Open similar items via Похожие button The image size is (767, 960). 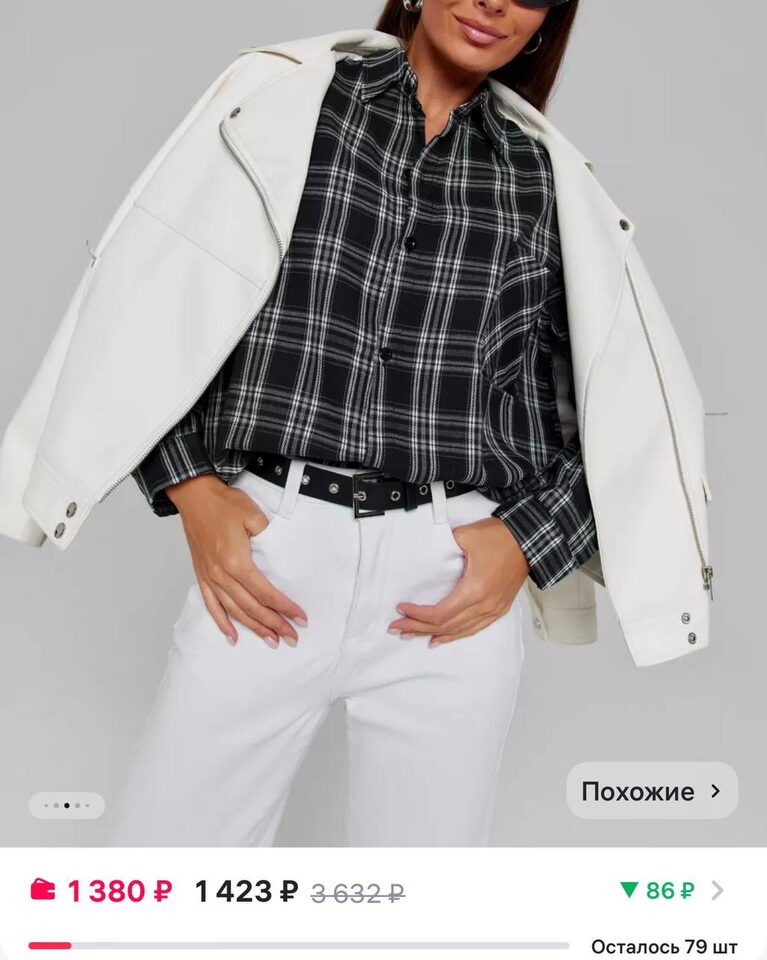pos(652,791)
